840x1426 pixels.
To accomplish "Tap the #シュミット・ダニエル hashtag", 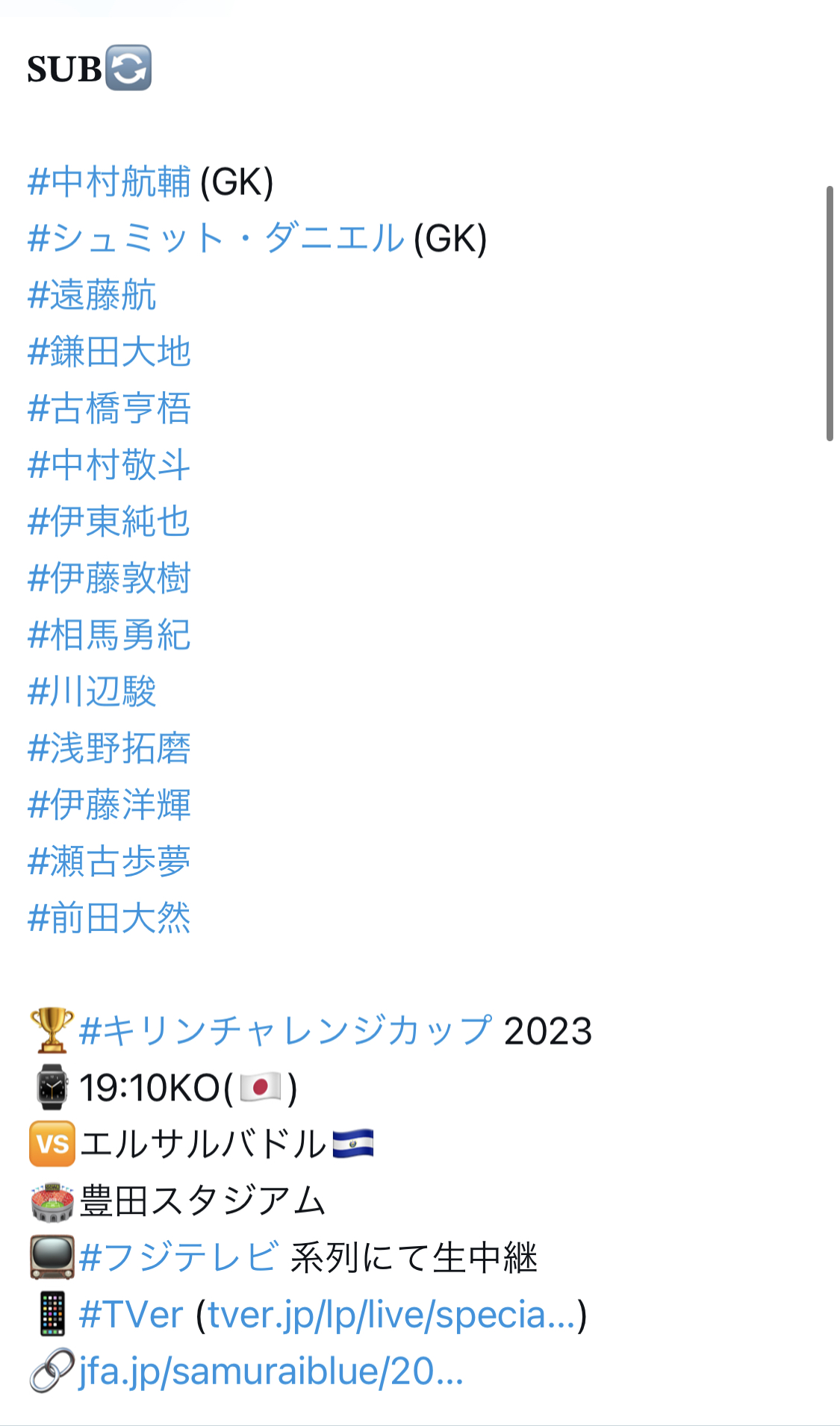I will (x=216, y=239).
